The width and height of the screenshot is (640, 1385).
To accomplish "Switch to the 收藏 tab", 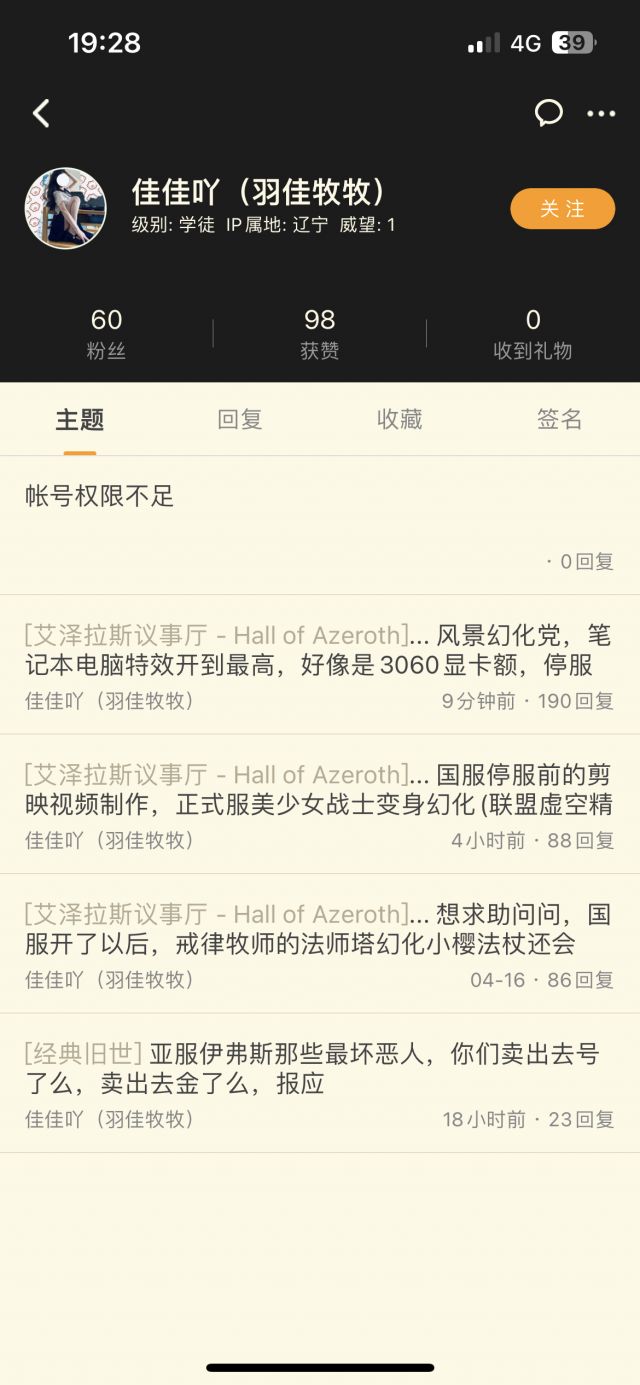I will click(x=400, y=419).
